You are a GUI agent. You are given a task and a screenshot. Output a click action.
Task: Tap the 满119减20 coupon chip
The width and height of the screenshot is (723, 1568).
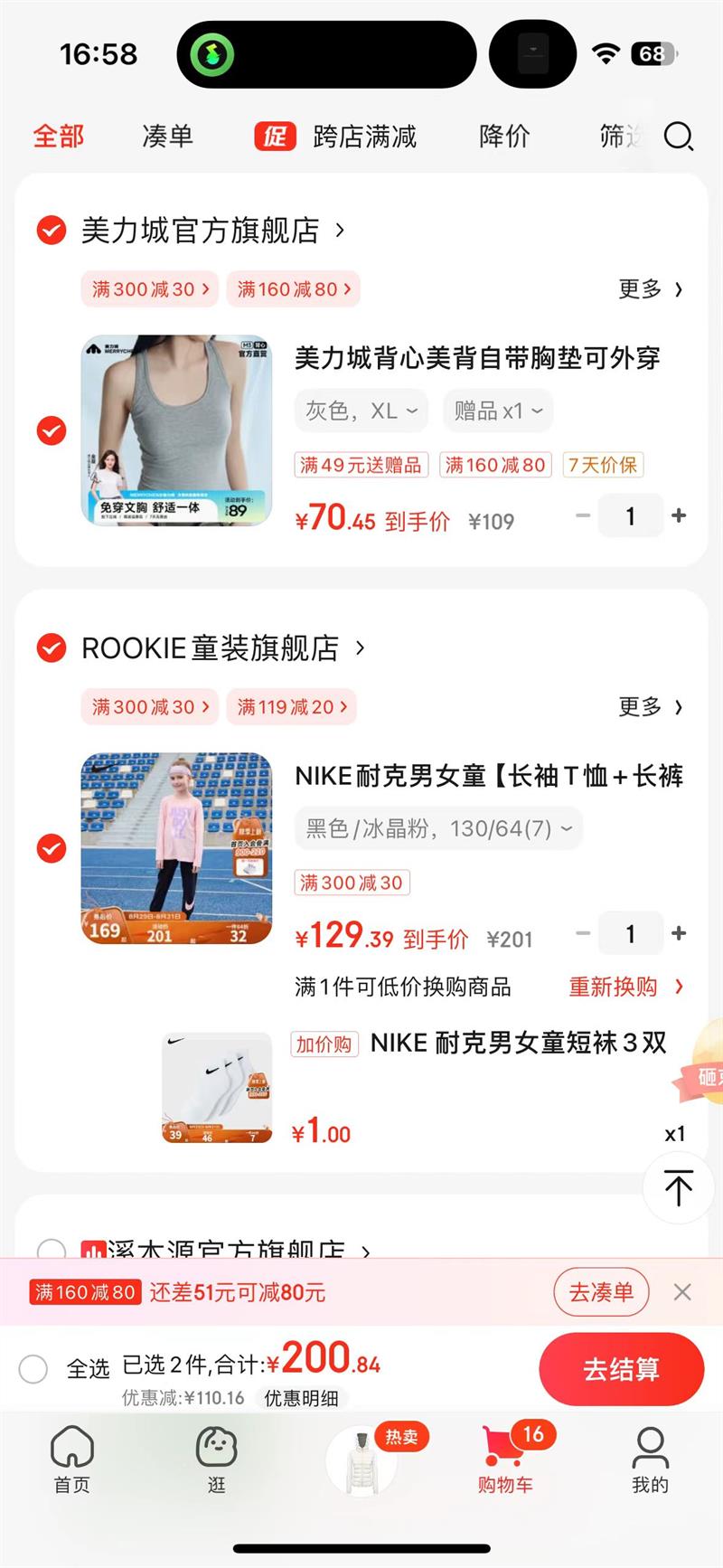(292, 707)
